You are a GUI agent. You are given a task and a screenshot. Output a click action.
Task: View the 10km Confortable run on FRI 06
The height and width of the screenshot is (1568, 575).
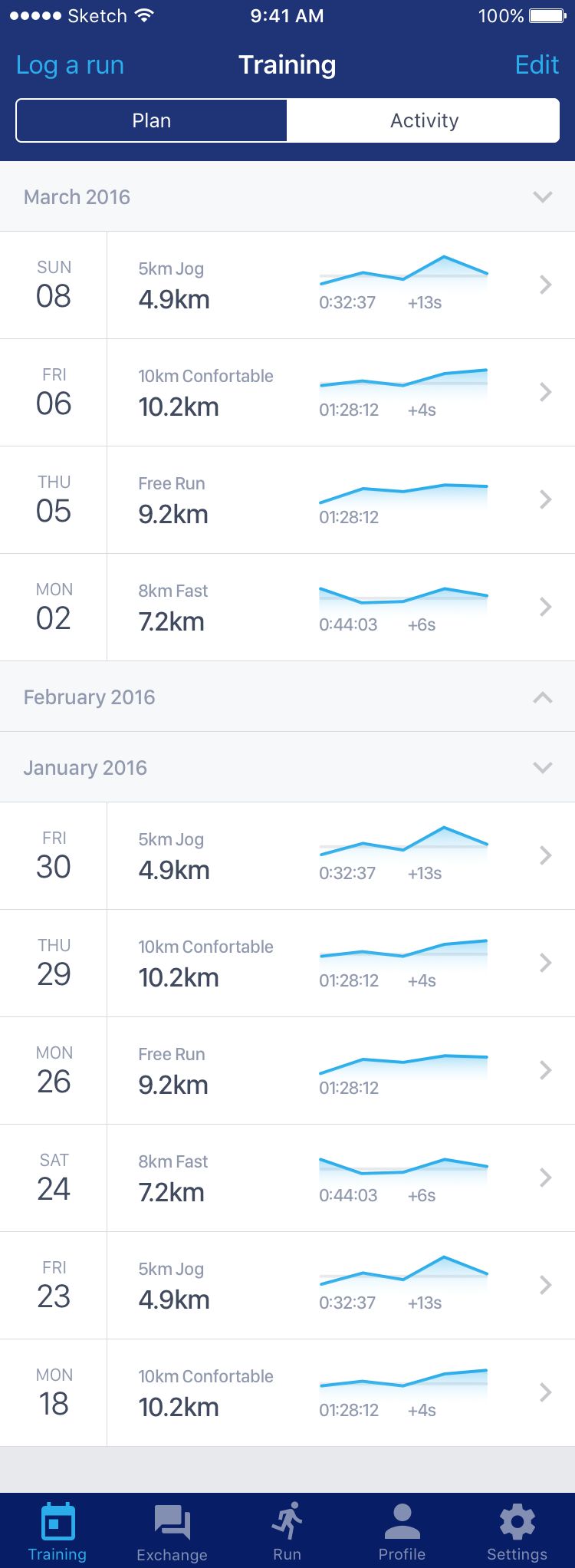point(287,392)
